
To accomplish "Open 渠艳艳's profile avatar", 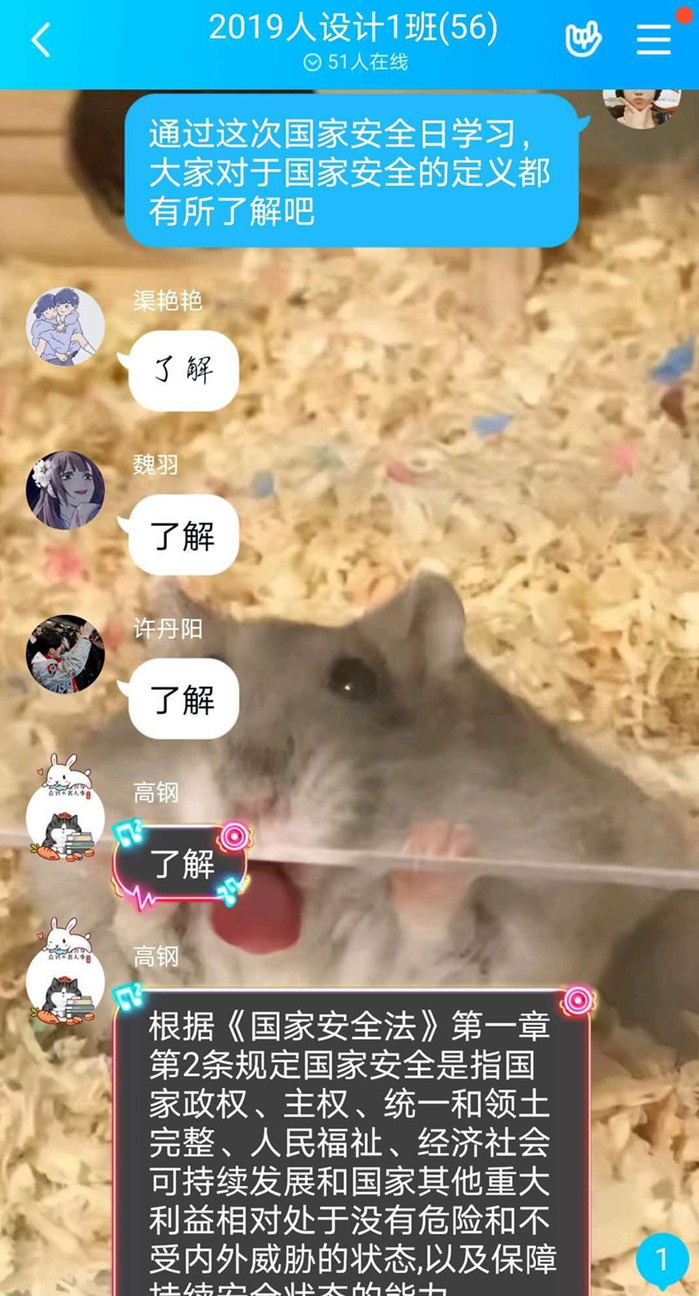I will [x=65, y=327].
